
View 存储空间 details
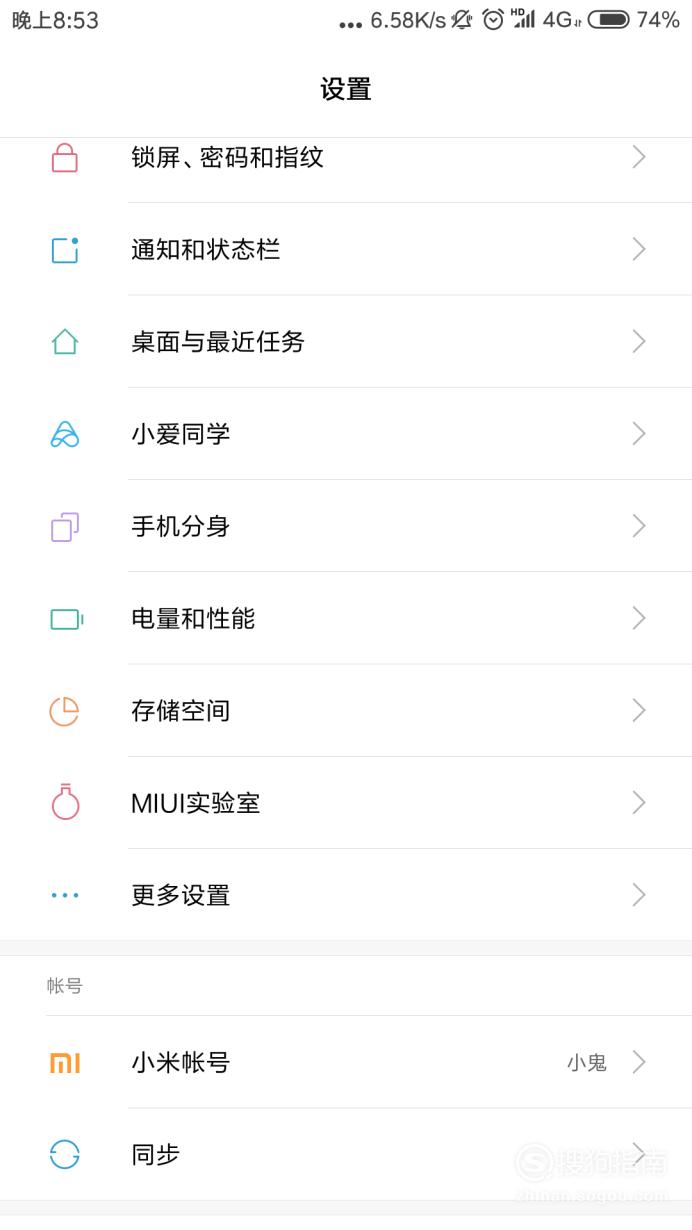coord(346,710)
